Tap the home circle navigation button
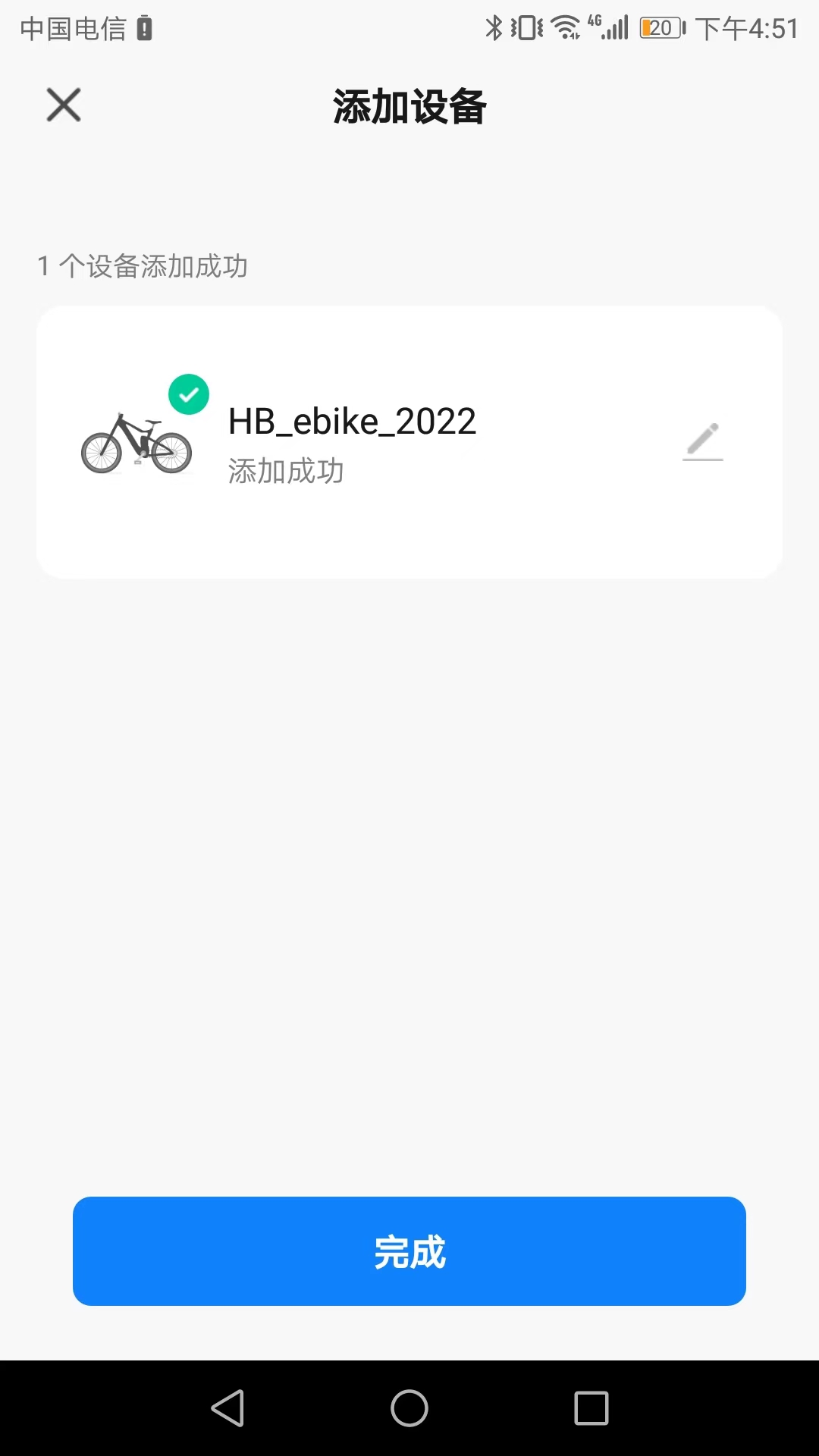 [x=409, y=1408]
